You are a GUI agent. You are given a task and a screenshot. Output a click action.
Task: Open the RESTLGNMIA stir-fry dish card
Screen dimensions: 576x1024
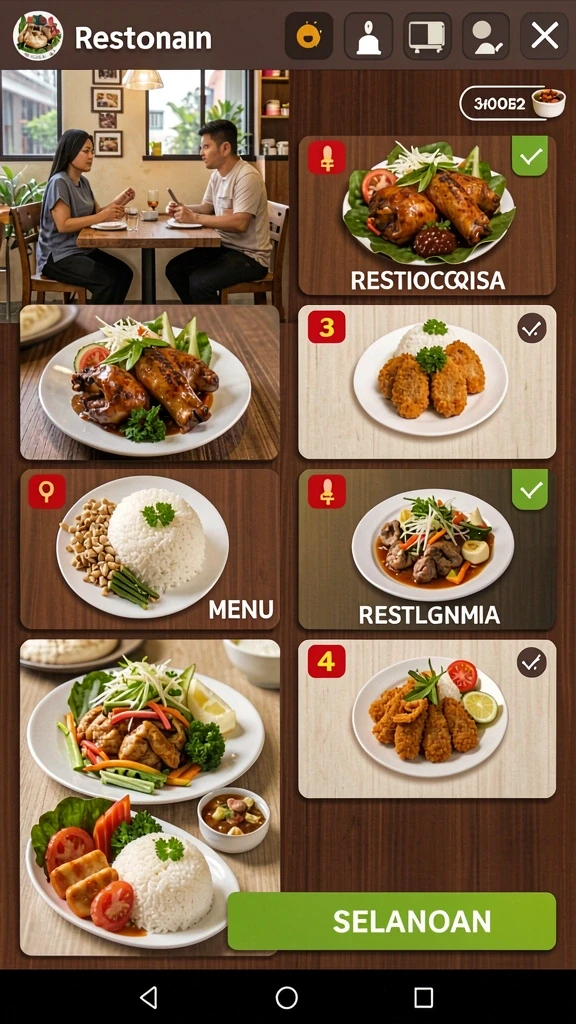[x=427, y=549]
